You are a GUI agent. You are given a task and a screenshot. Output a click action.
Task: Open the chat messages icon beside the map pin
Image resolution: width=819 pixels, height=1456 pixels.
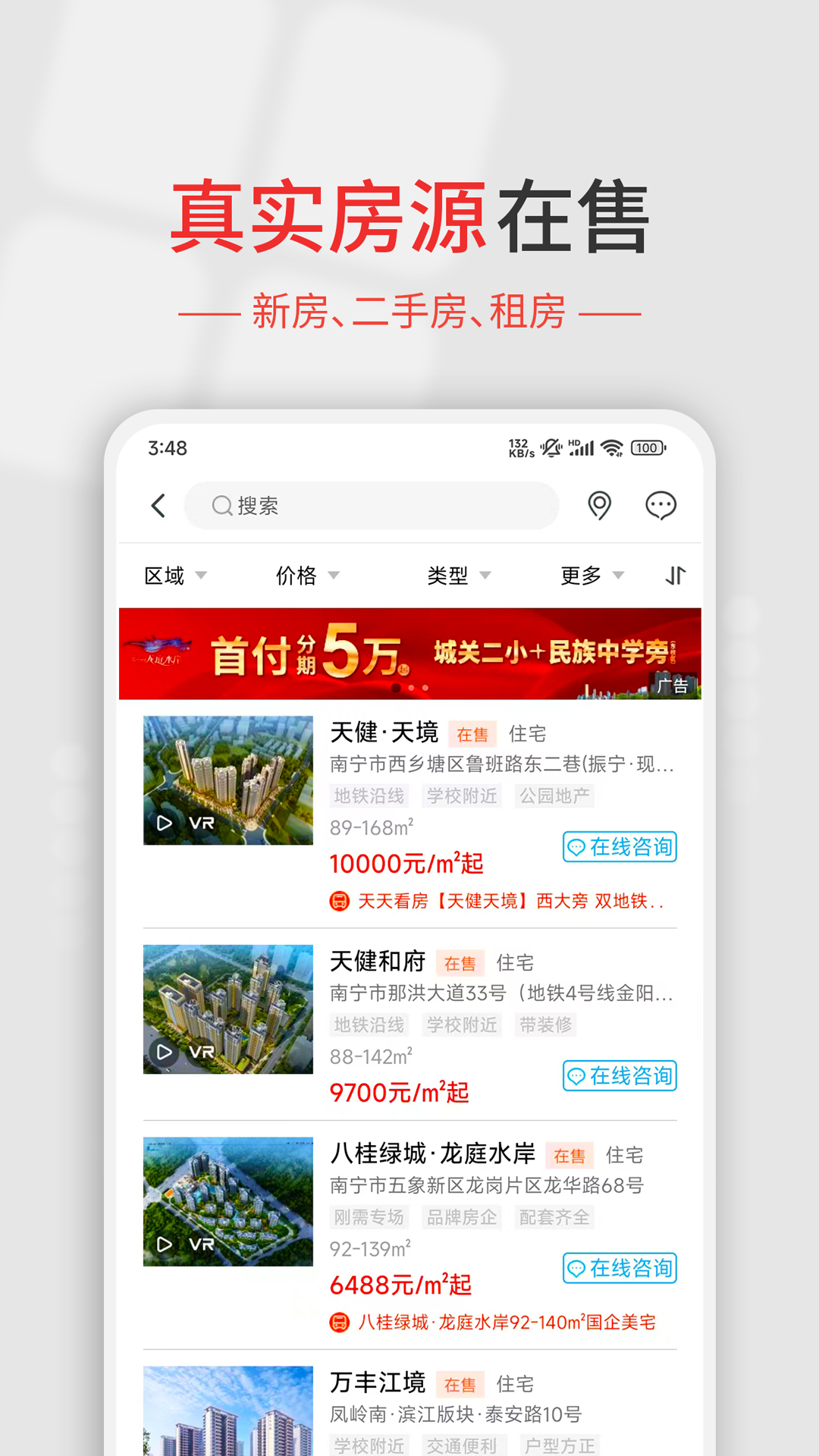point(661,506)
